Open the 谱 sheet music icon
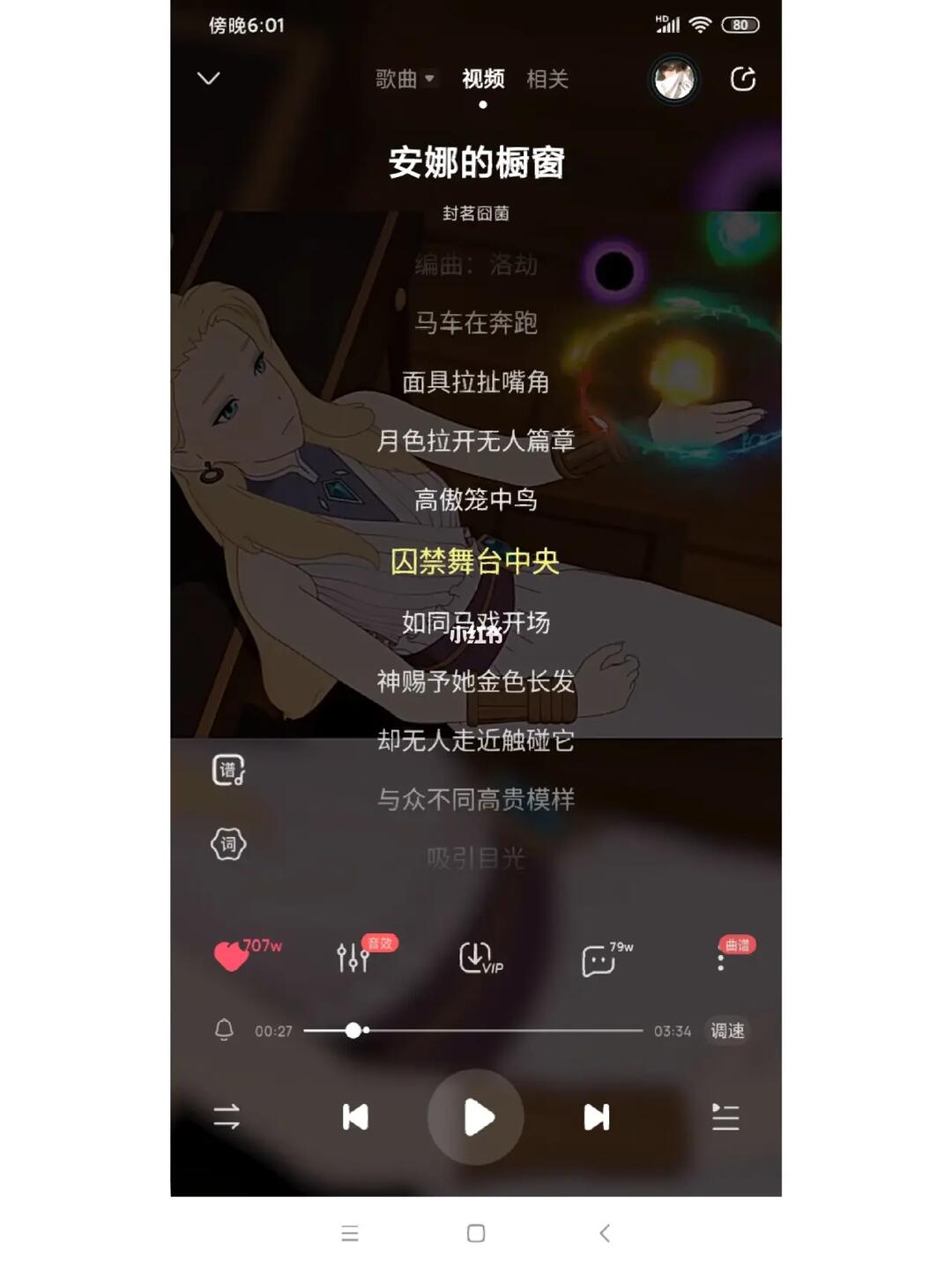The width and height of the screenshot is (952, 1269). (x=228, y=770)
